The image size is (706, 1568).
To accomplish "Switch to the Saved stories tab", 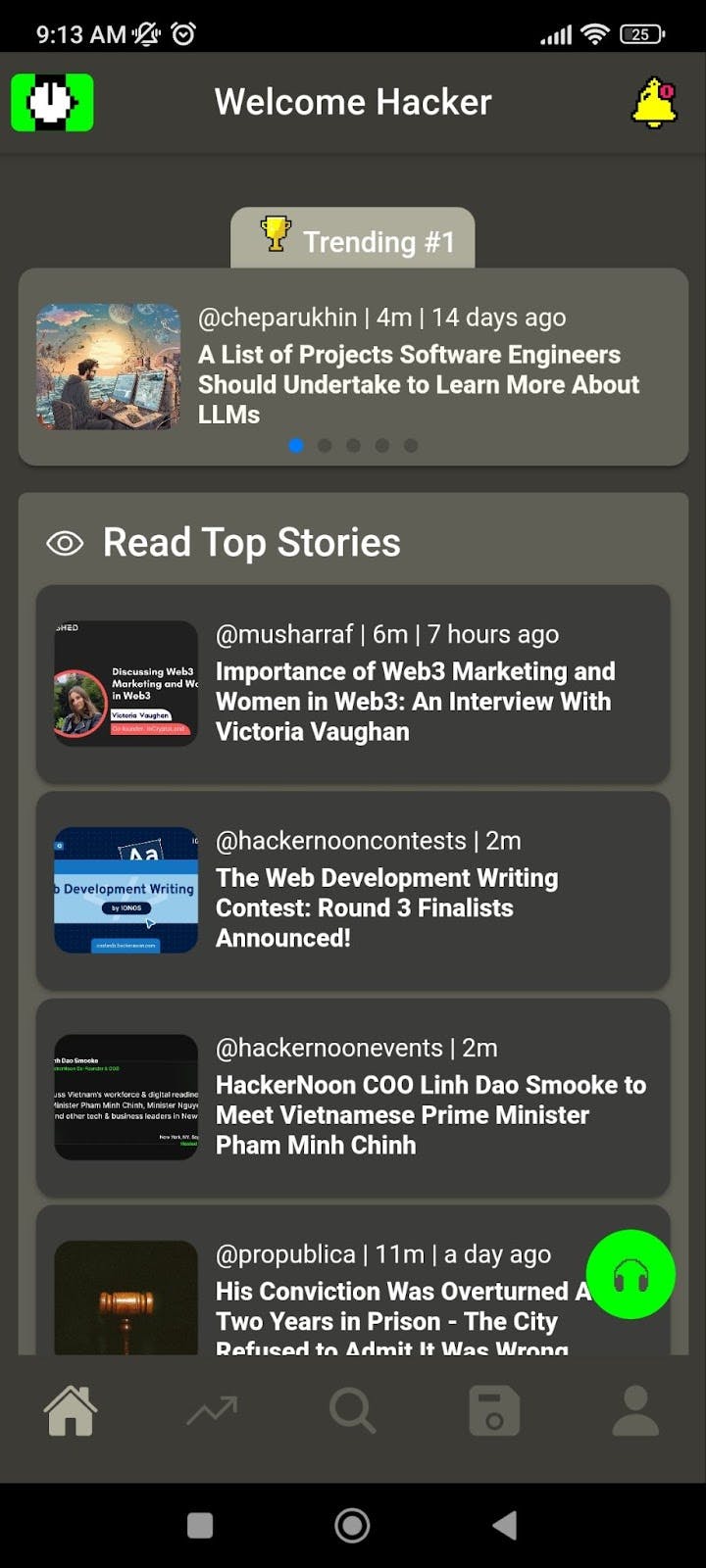I will click(x=494, y=1411).
